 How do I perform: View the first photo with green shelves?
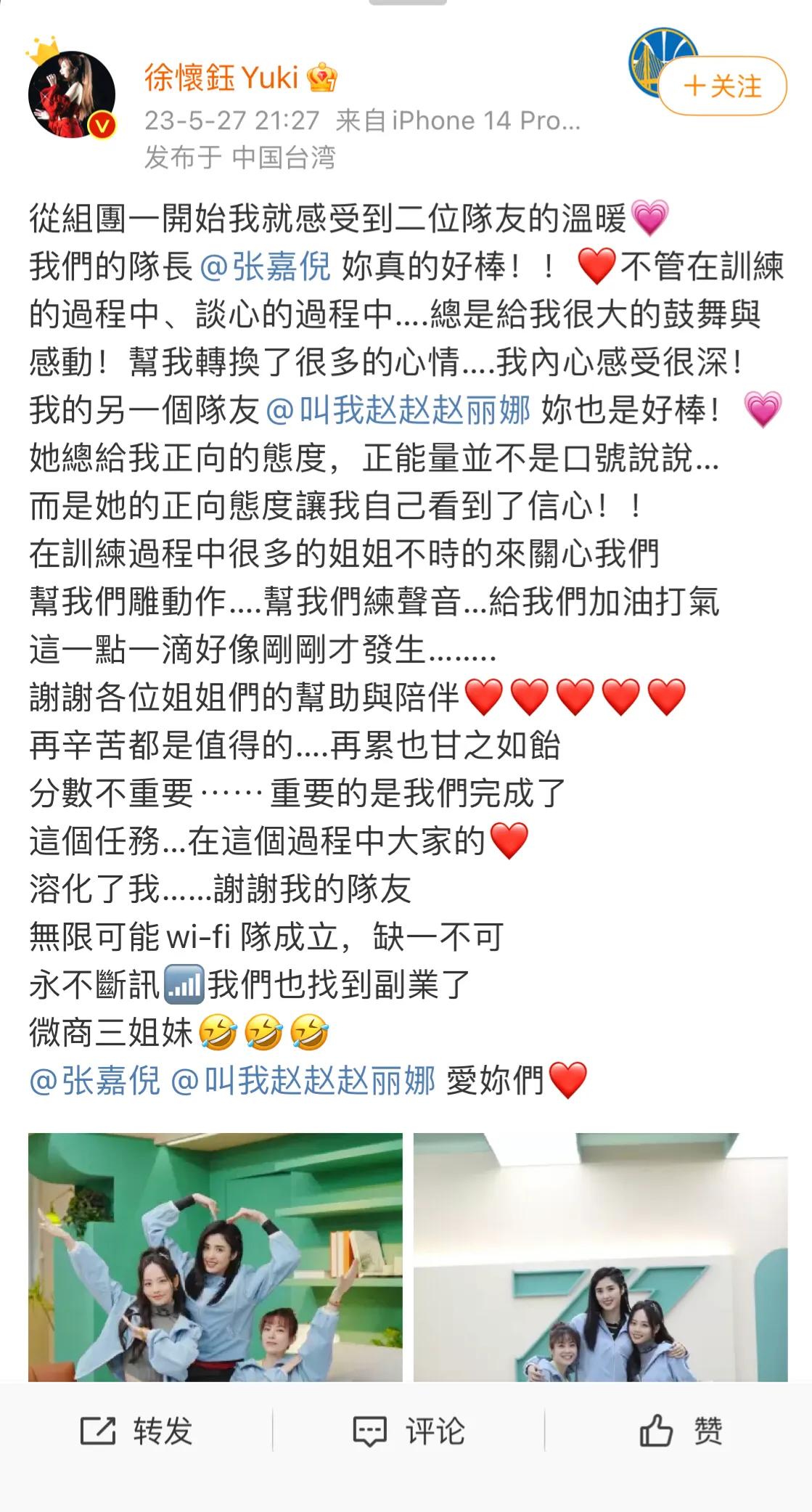click(x=215, y=1256)
